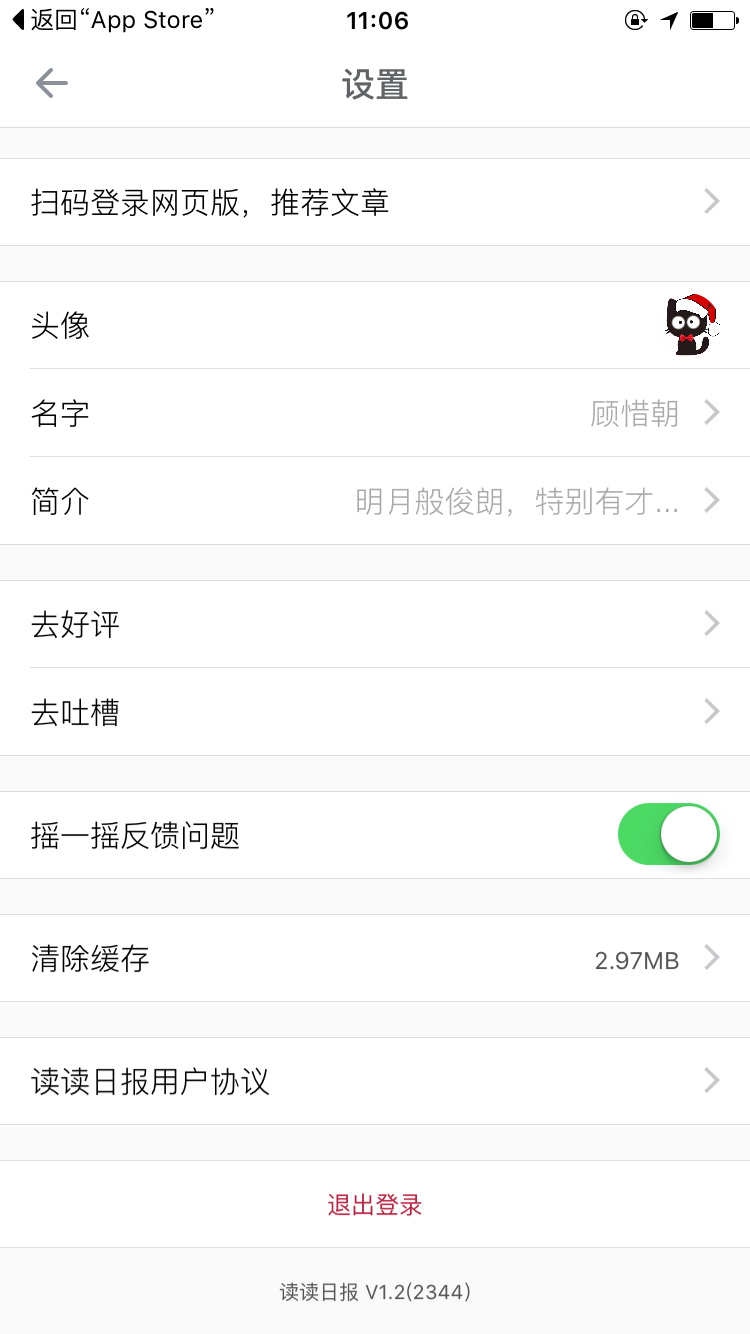Screen dimensions: 750x1334
Task: Tap the chevron beside 去吐槽
Action: 711,711
